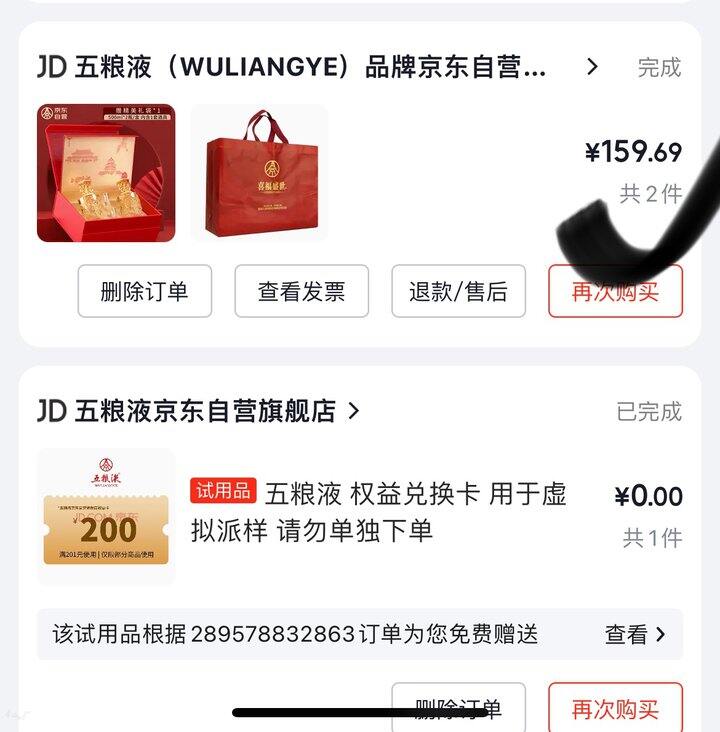The image size is (720, 732).
Task: Open 退款/售后 for the ¥159.69 order
Action: (458, 291)
